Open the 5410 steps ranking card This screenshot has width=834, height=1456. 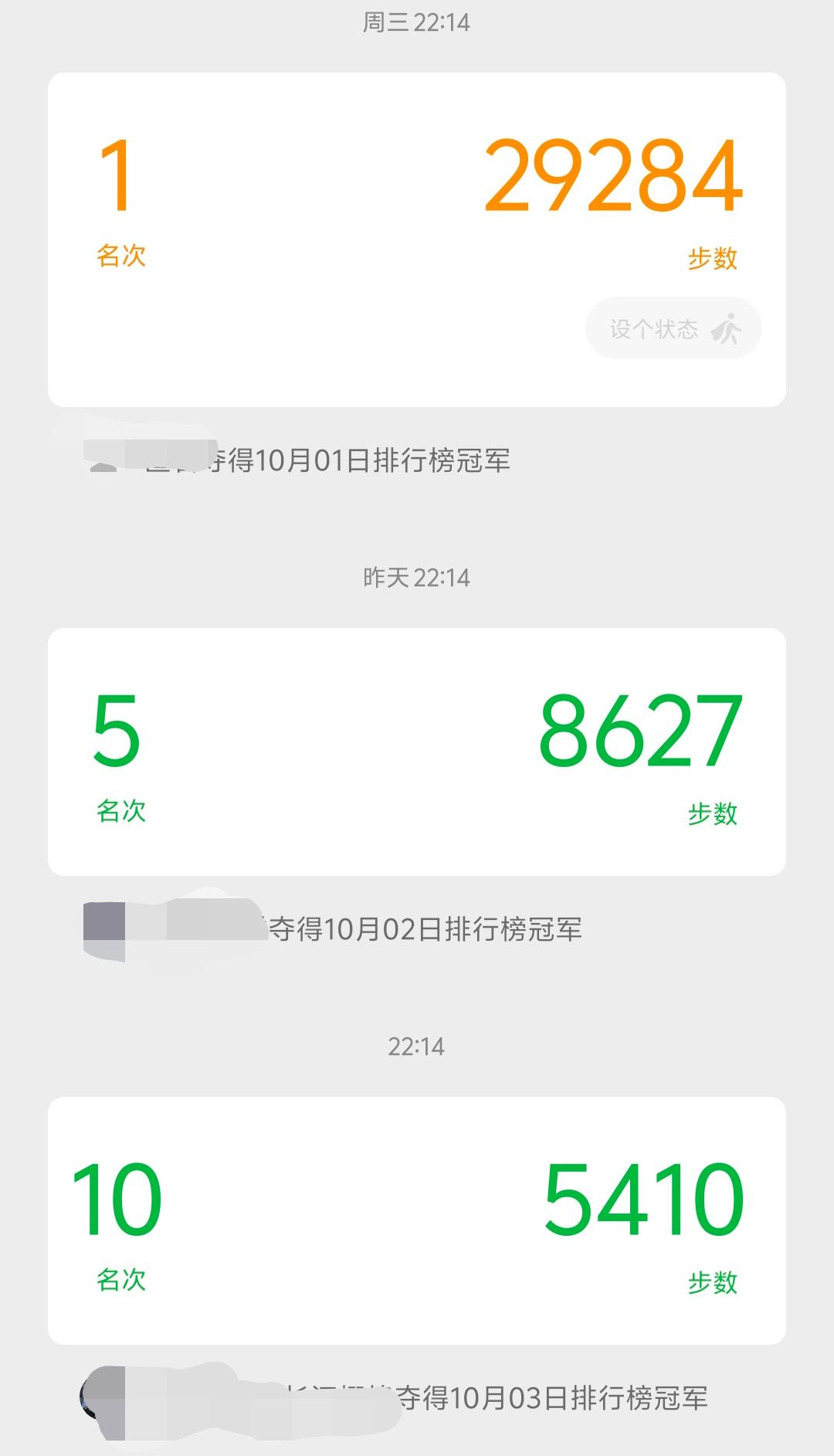417,1220
